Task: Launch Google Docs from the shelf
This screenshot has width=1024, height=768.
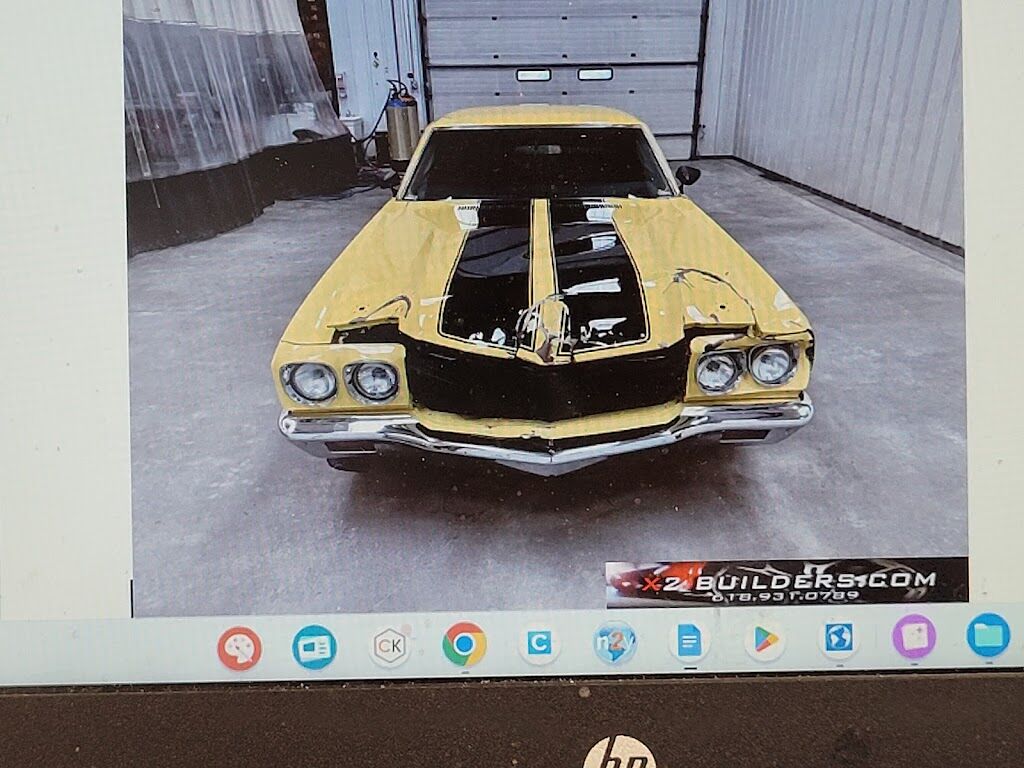Action: (x=689, y=640)
